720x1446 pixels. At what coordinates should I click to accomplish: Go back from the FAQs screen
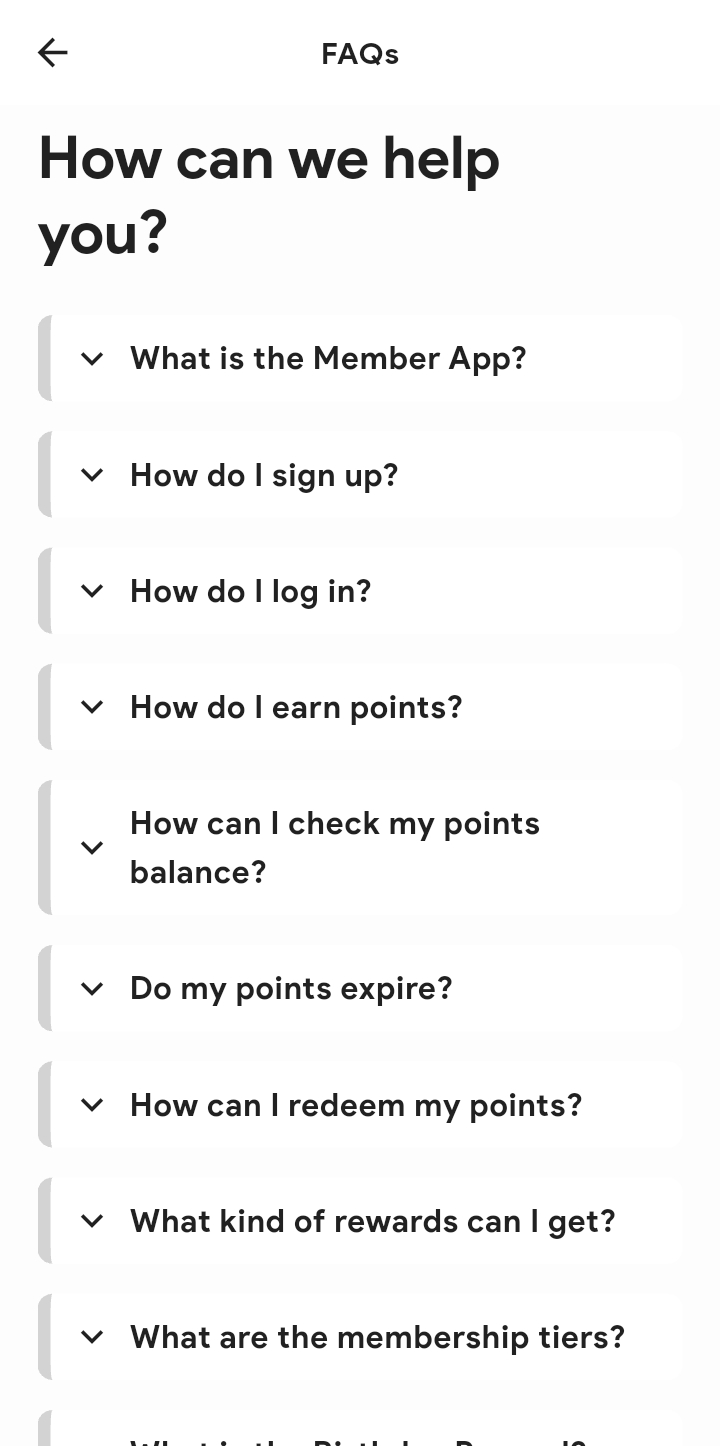(x=53, y=53)
